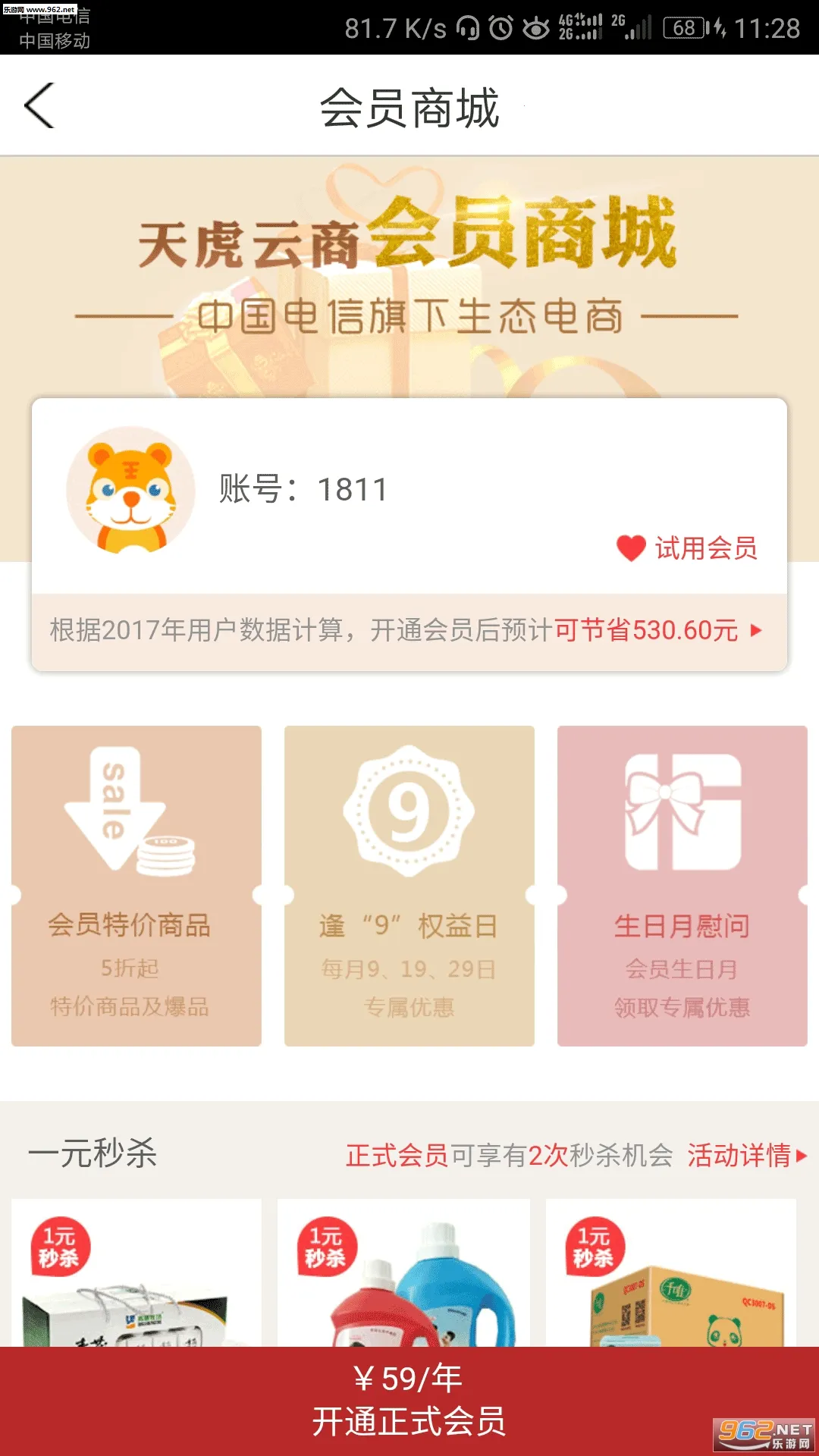Open the 1元秒杀 gift box product

(136, 1282)
